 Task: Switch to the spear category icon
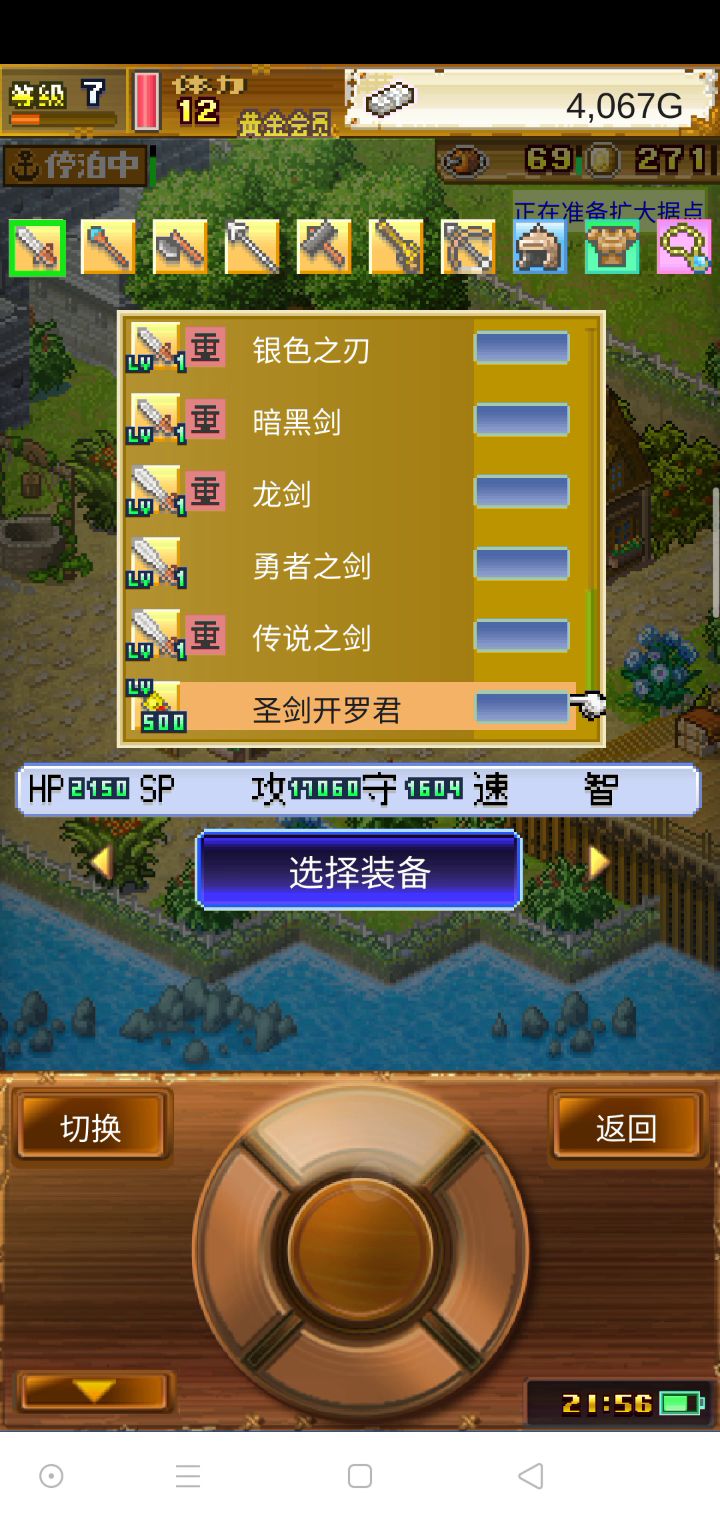point(252,247)
